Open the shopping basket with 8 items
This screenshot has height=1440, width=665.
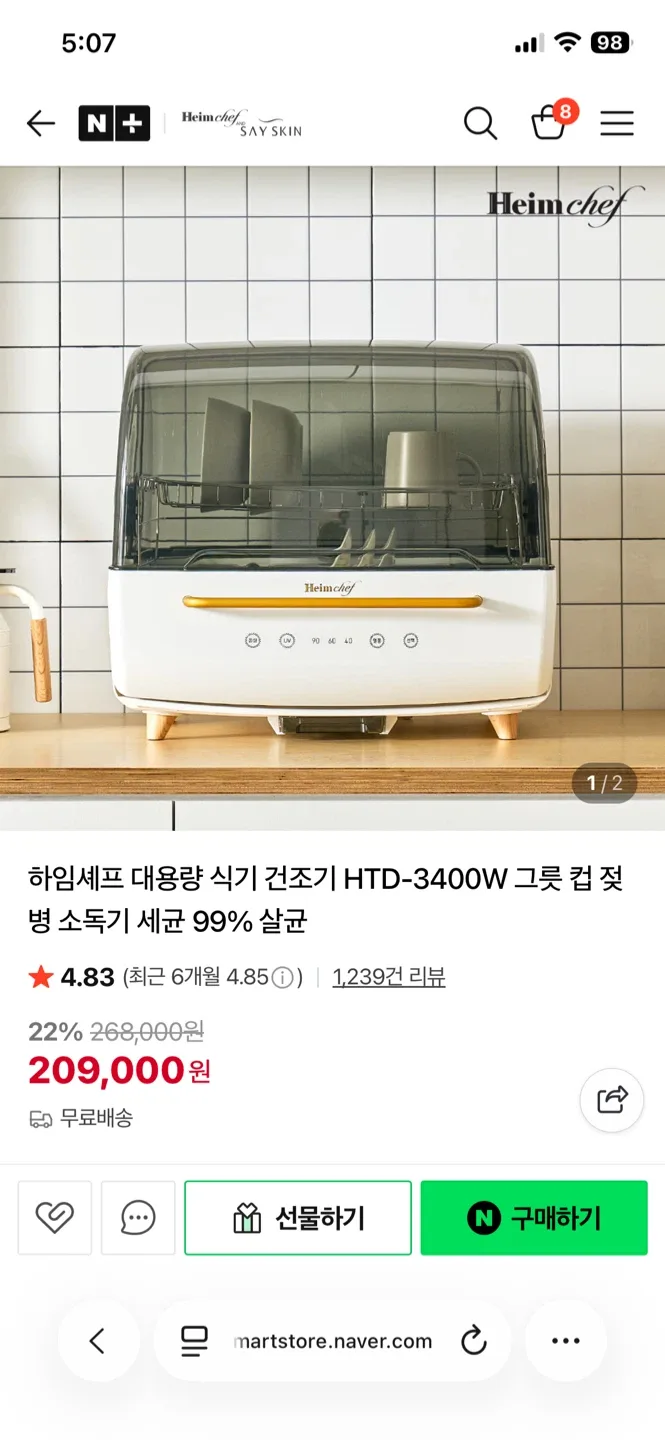pos(548,124)
